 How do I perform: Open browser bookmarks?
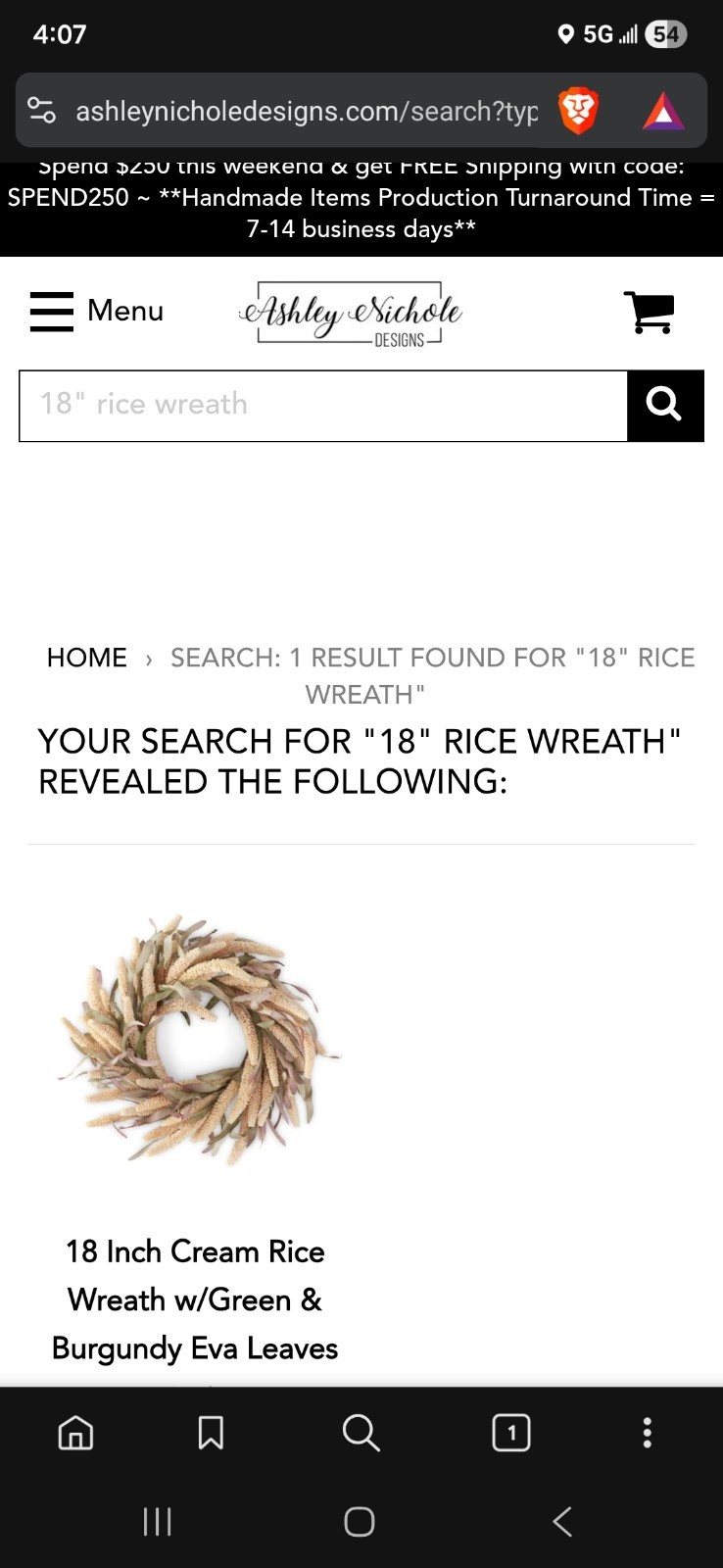[x=211, y=1433]
